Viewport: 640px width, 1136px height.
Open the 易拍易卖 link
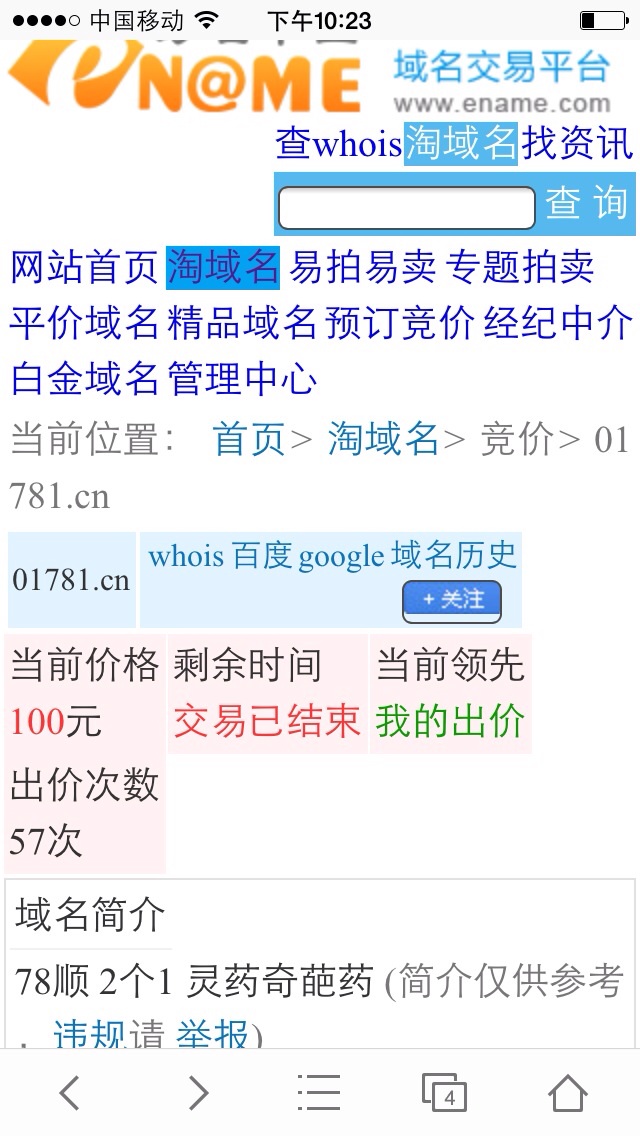[362, 267]
